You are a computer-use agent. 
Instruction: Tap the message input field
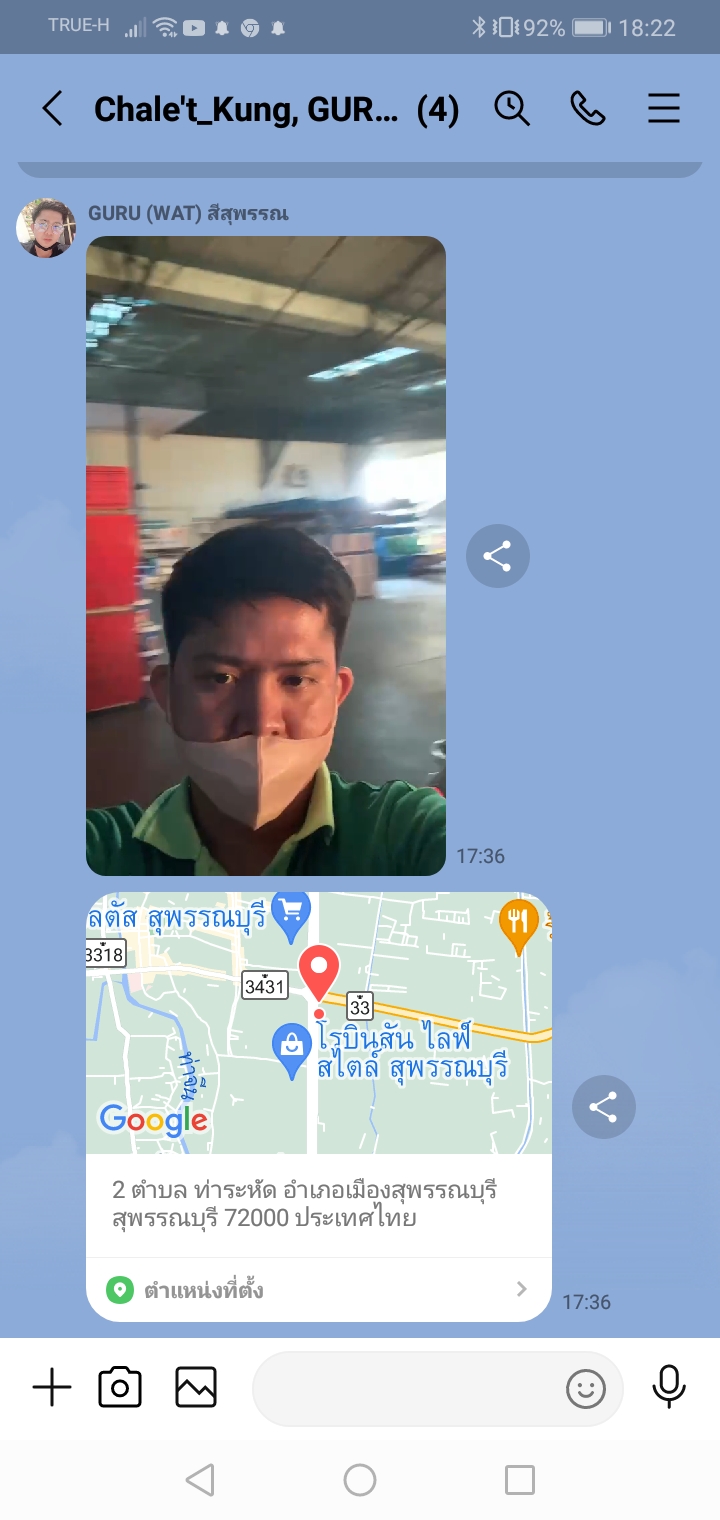(x=405, y=1388)
